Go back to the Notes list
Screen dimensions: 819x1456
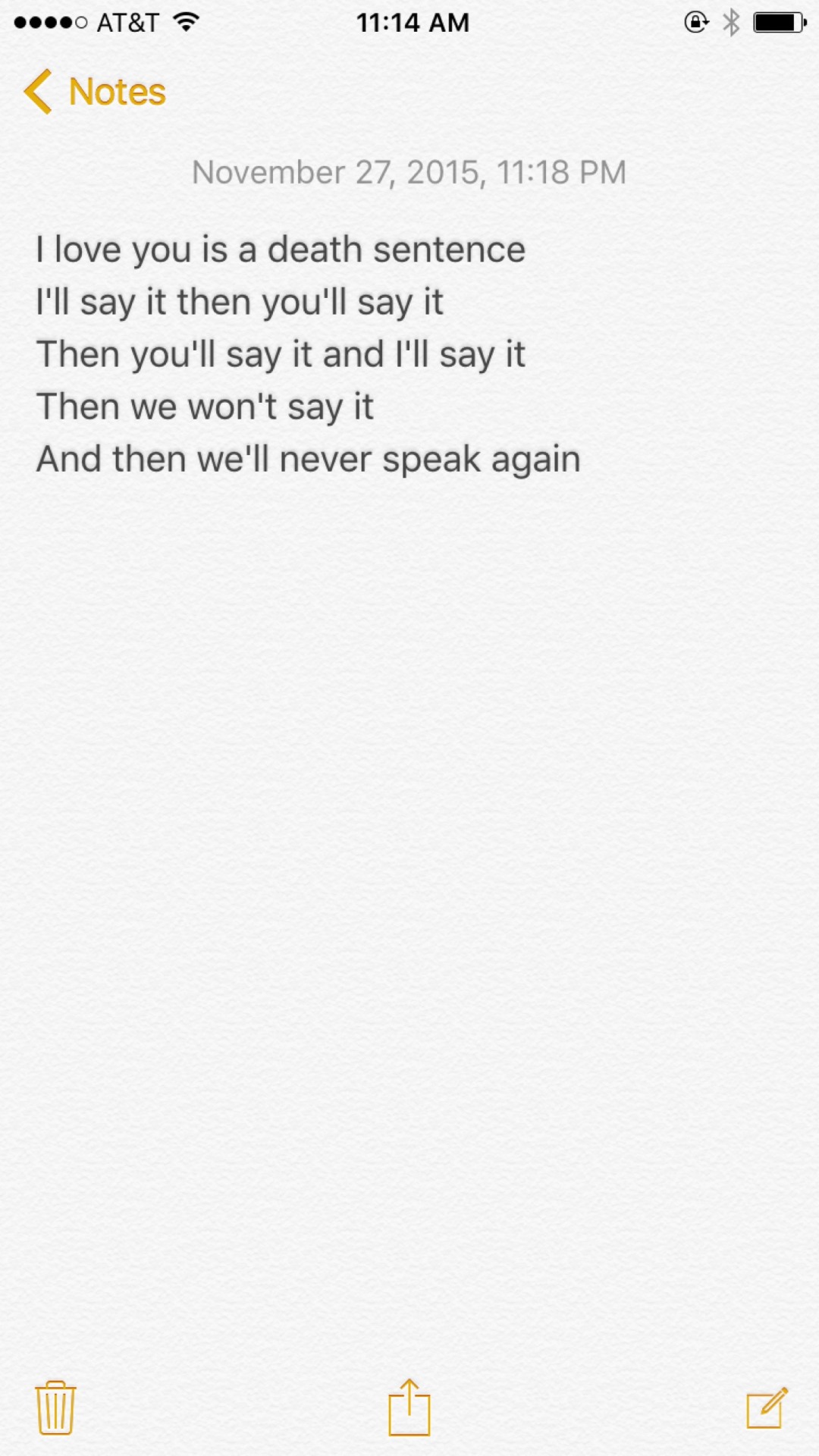coord(95,92)
